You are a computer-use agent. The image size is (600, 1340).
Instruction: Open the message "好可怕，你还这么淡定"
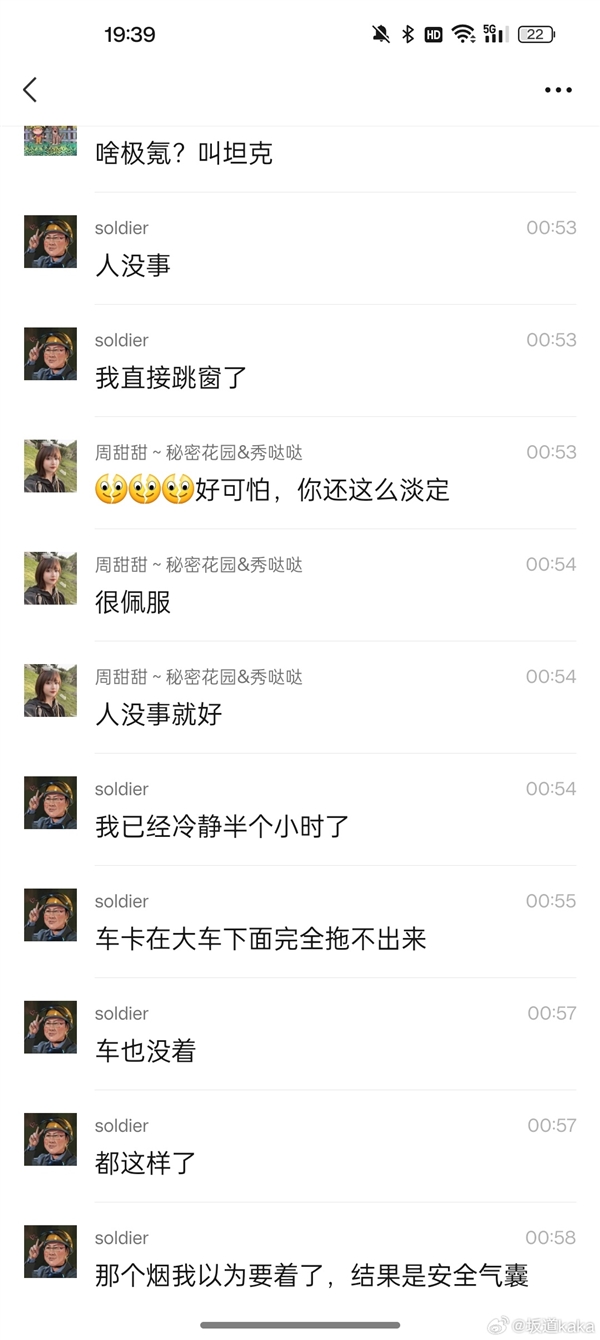pos(273,490)
